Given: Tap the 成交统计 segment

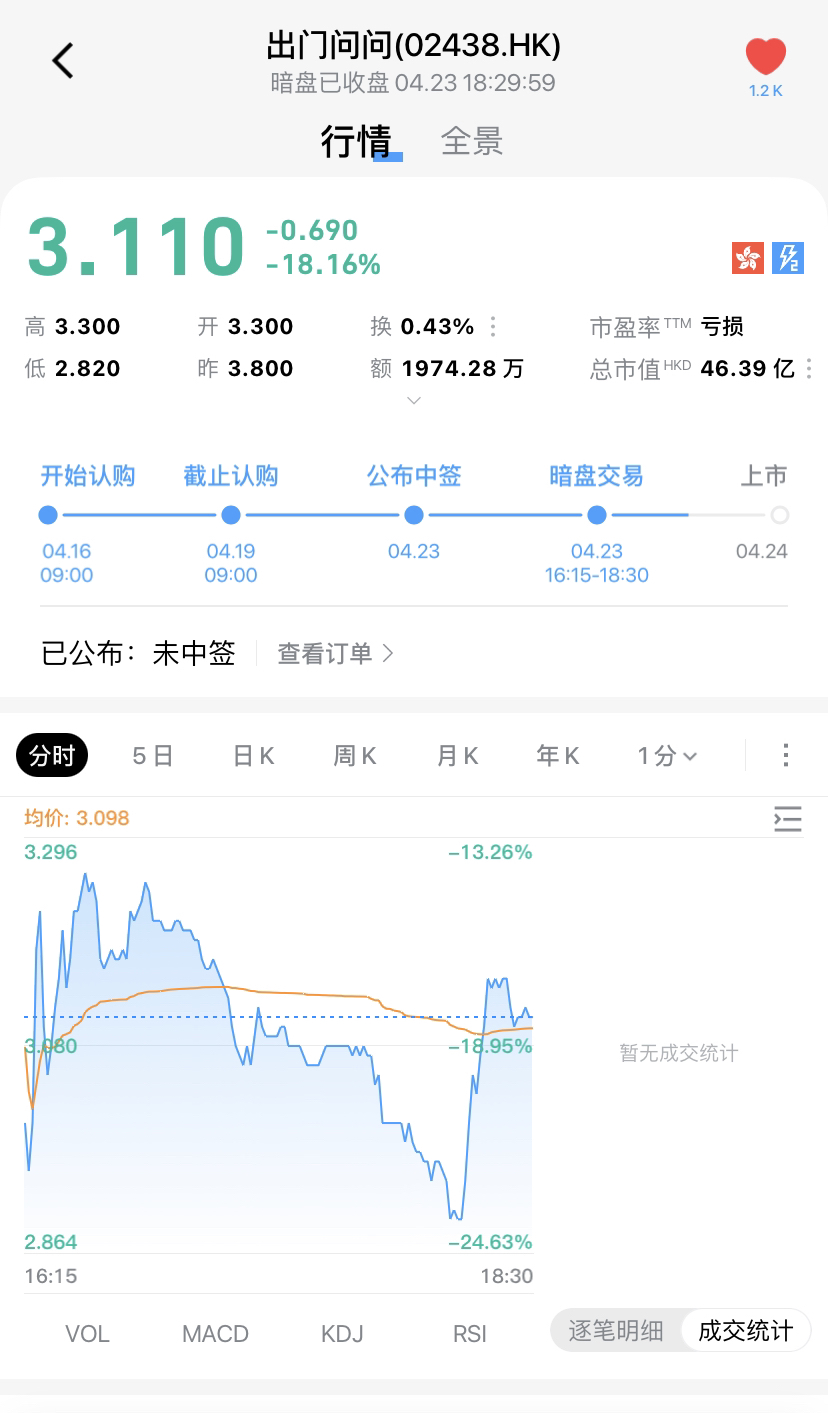Looking at the screenshot, I should click(745, 1331).
